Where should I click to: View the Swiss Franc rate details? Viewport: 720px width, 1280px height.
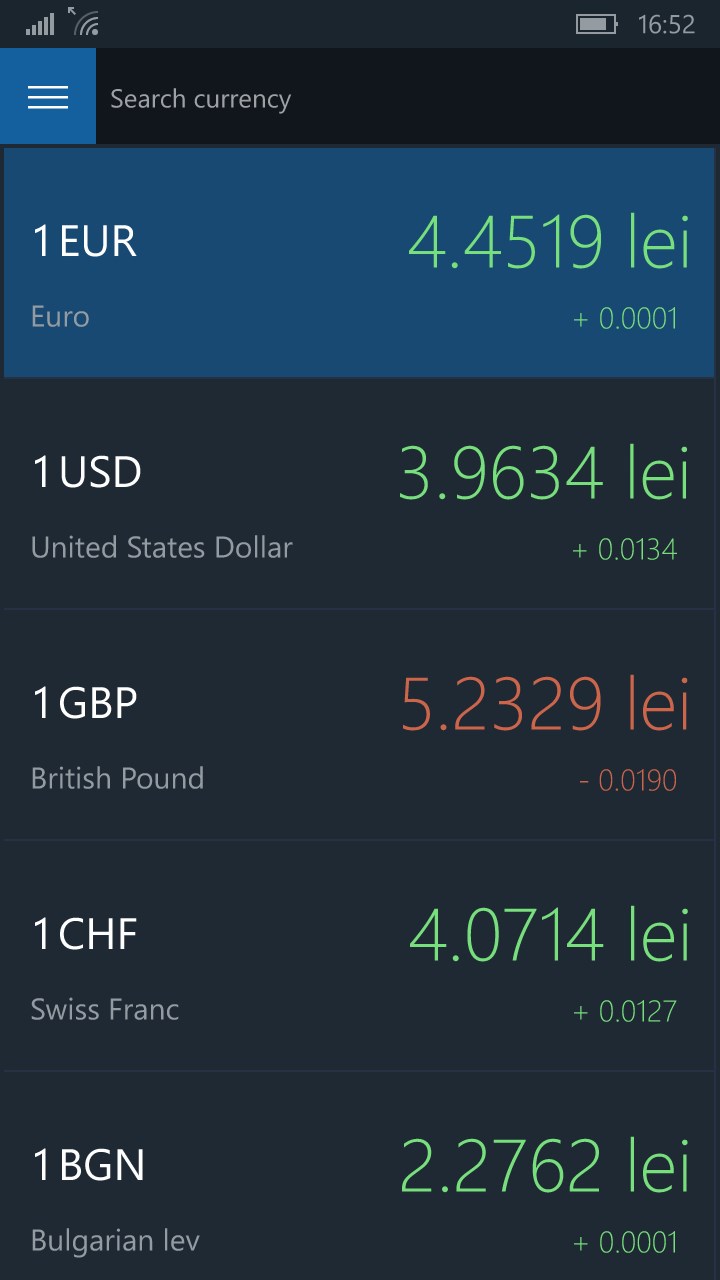[x=360, y=957]
